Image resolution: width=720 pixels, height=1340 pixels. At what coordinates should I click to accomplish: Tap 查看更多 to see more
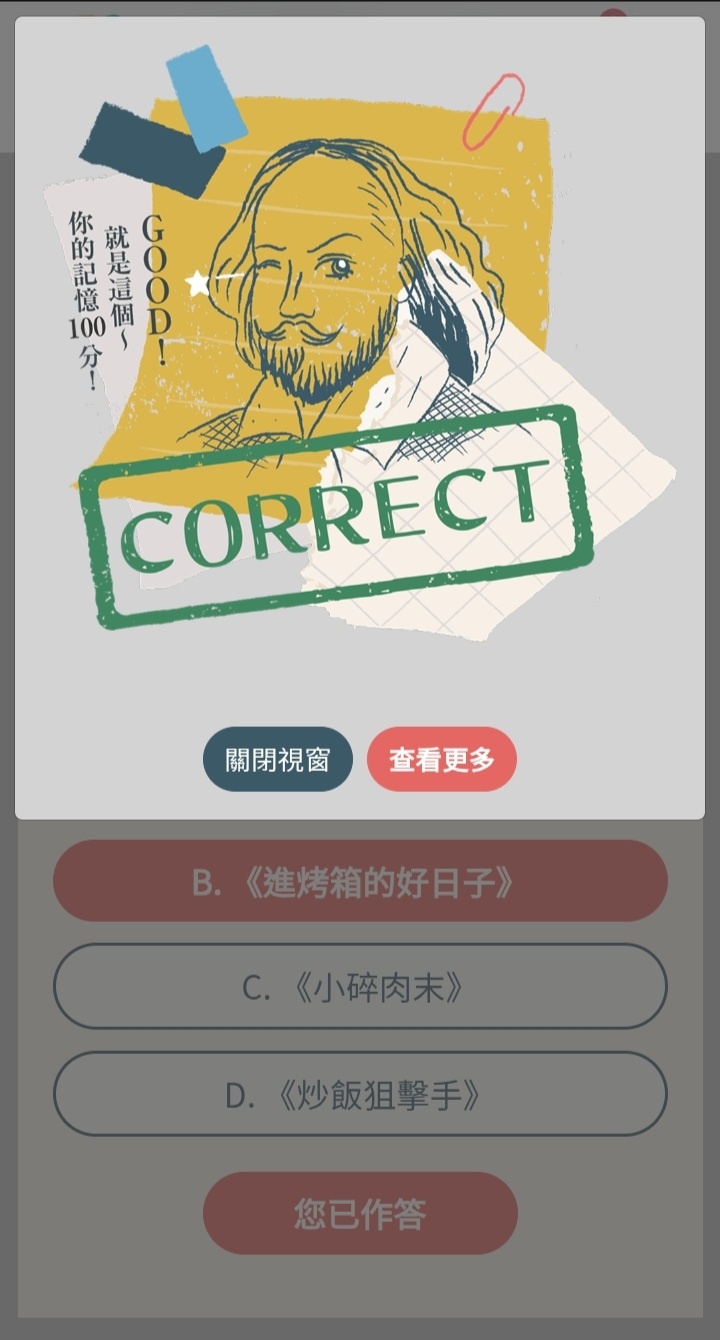[x=442, y=759]
